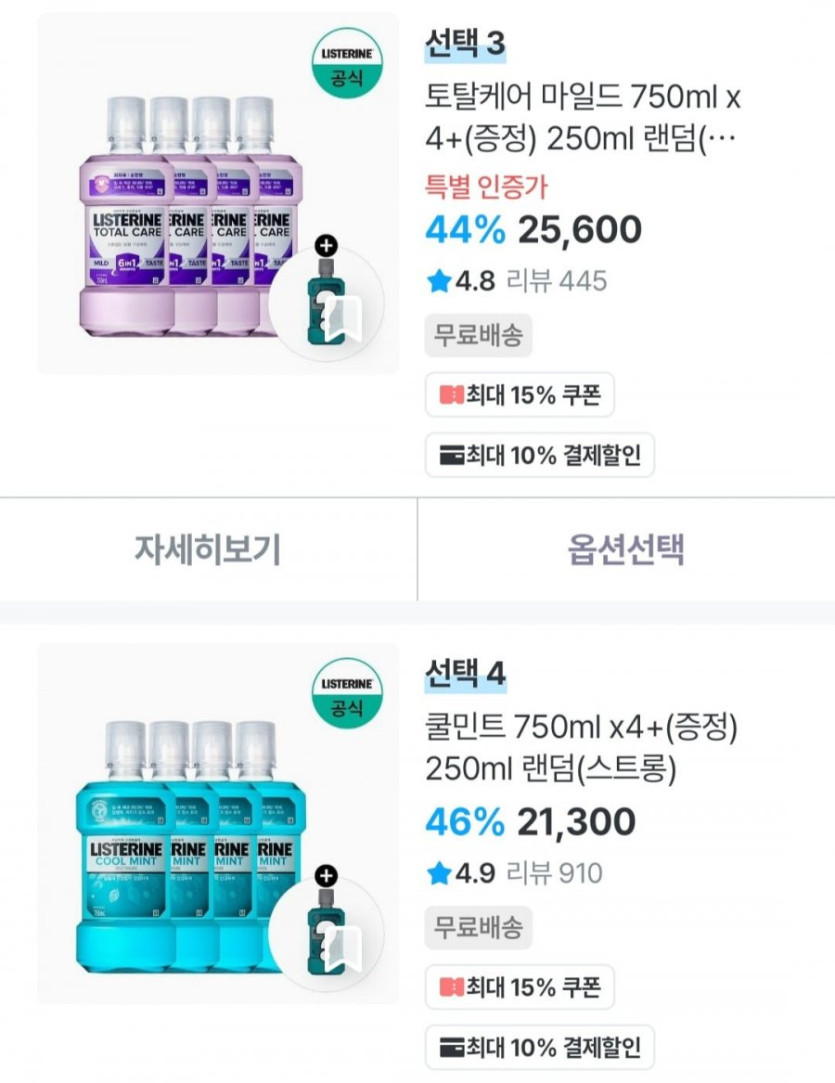This screenshot has height=1083, width=835.
Task: Tap the 최대 15% 쿠폰 chip under 선택 3
Action: click(519, 396)
